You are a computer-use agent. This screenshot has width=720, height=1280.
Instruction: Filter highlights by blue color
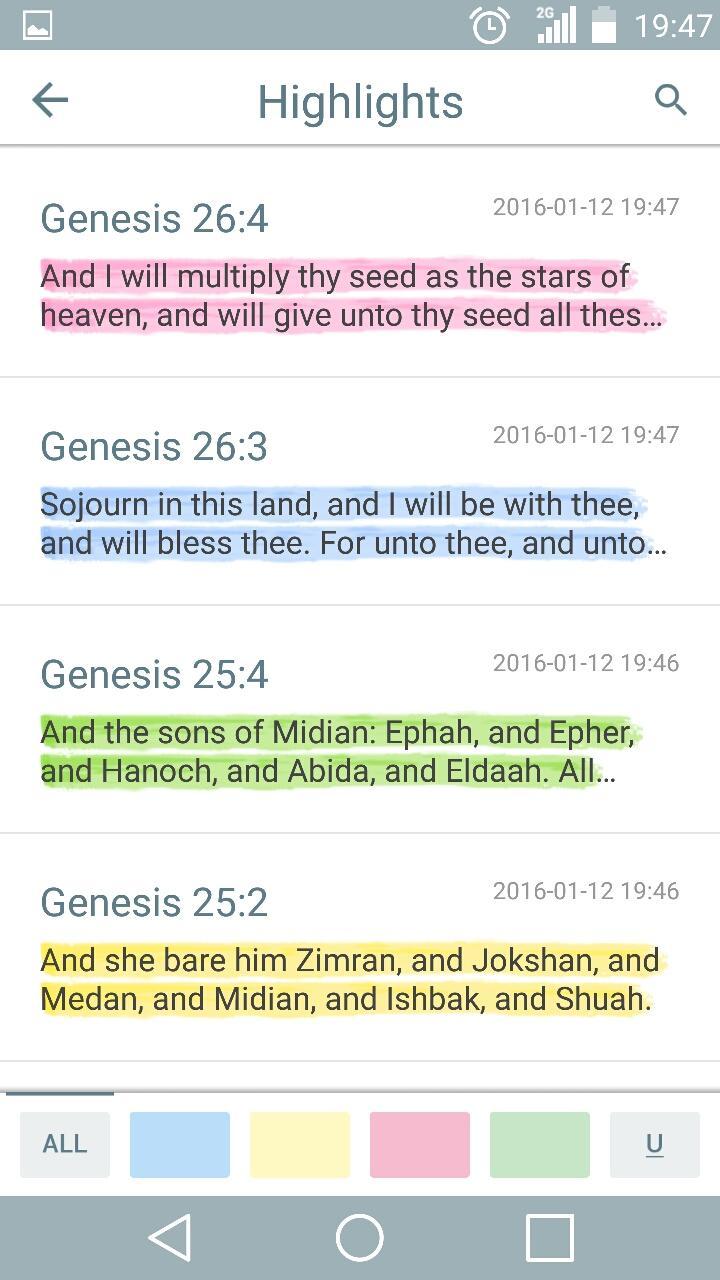pyautogui.click(x=180, y=1144)
